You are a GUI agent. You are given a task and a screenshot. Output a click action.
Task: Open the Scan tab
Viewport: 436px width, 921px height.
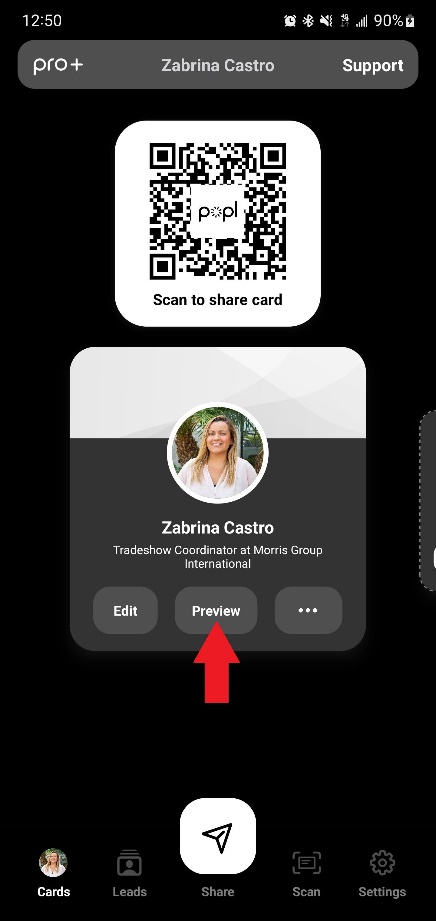click(306, 873)
